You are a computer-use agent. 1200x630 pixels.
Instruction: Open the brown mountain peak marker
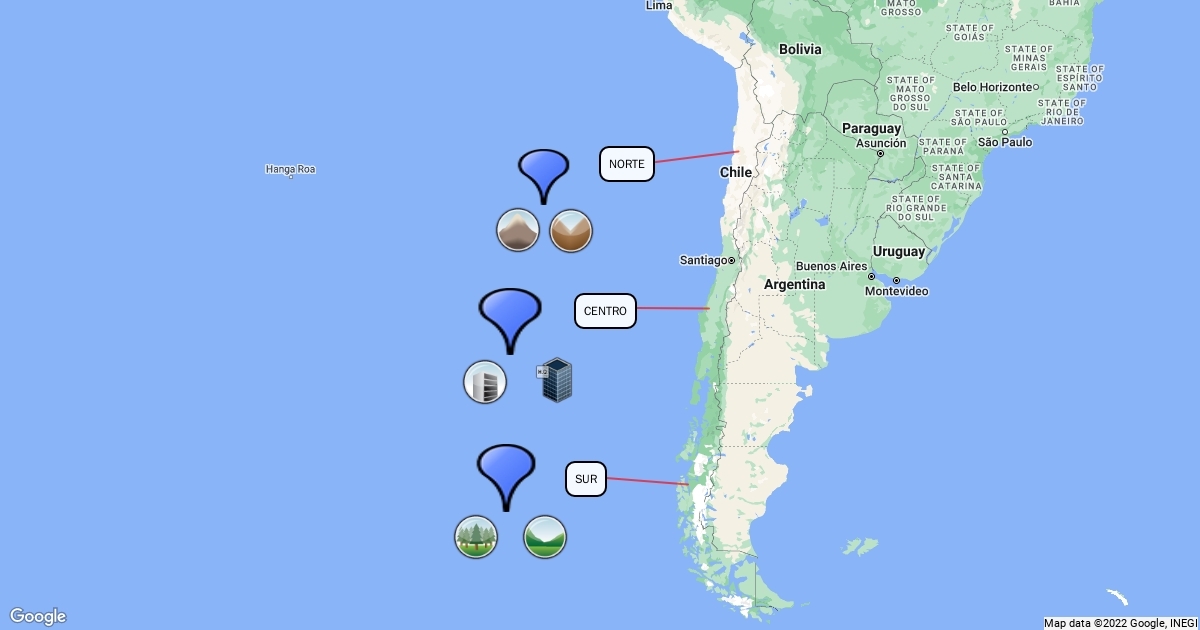point(518,230)
